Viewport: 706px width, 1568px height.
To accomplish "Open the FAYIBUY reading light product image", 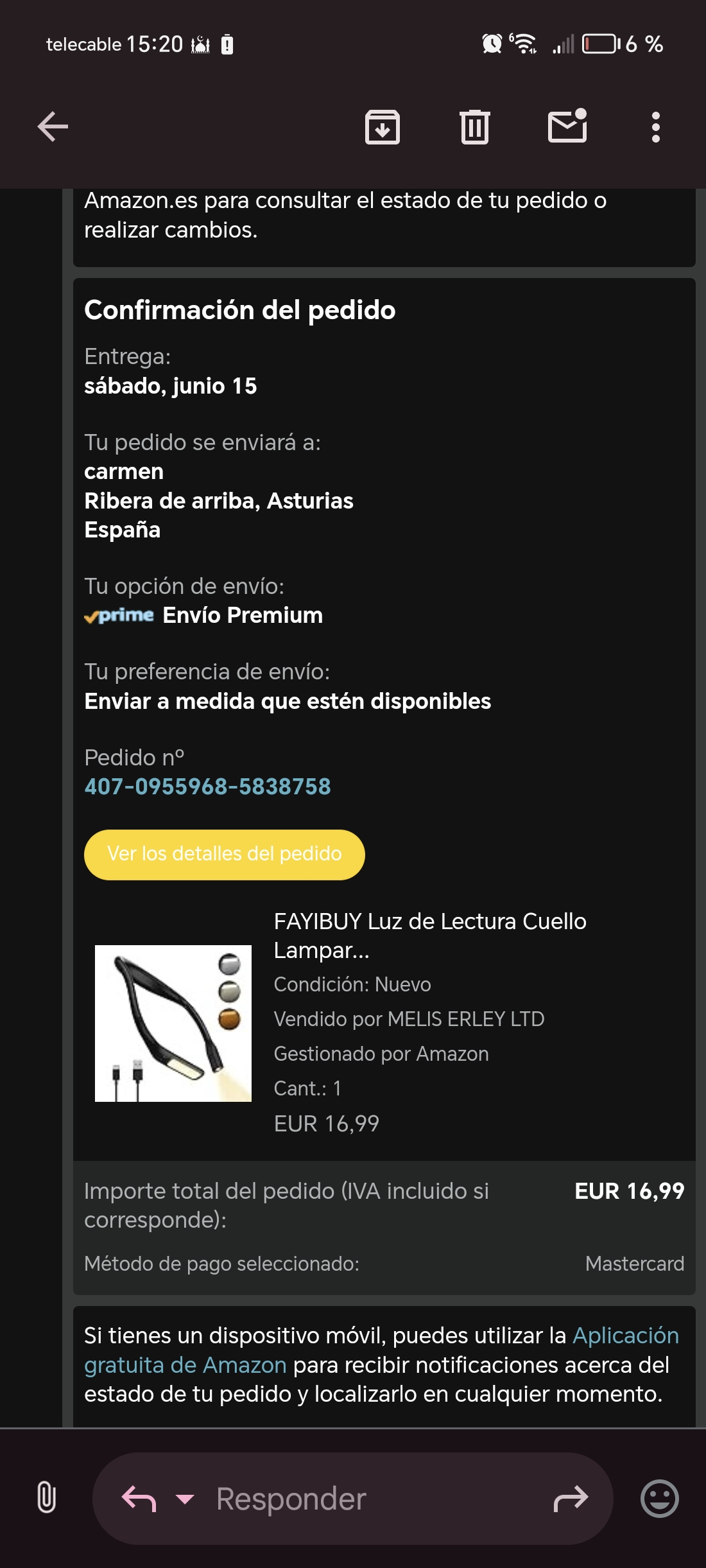I will tap(173, 1023).
